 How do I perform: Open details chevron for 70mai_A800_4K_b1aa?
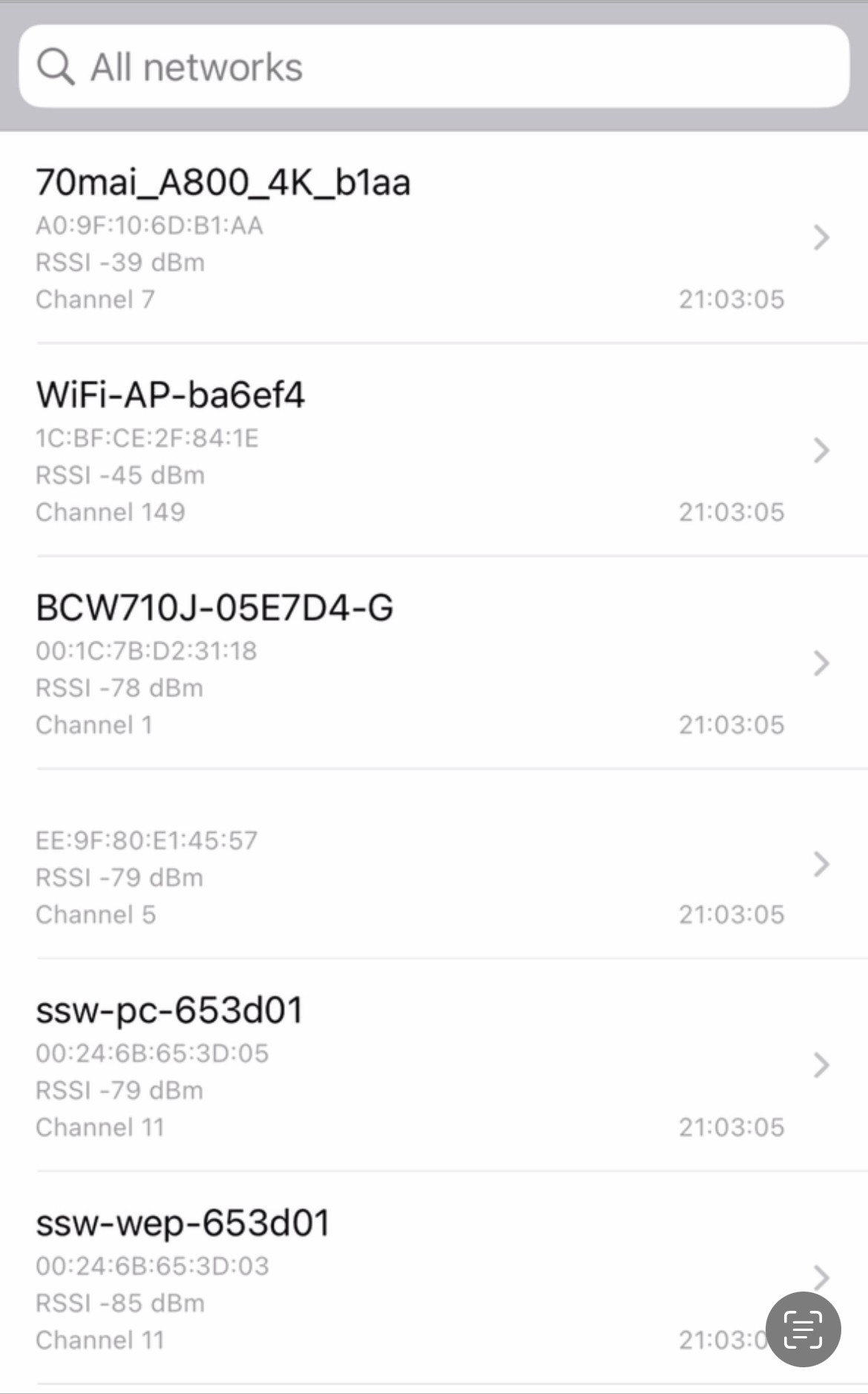click(821, 238)
